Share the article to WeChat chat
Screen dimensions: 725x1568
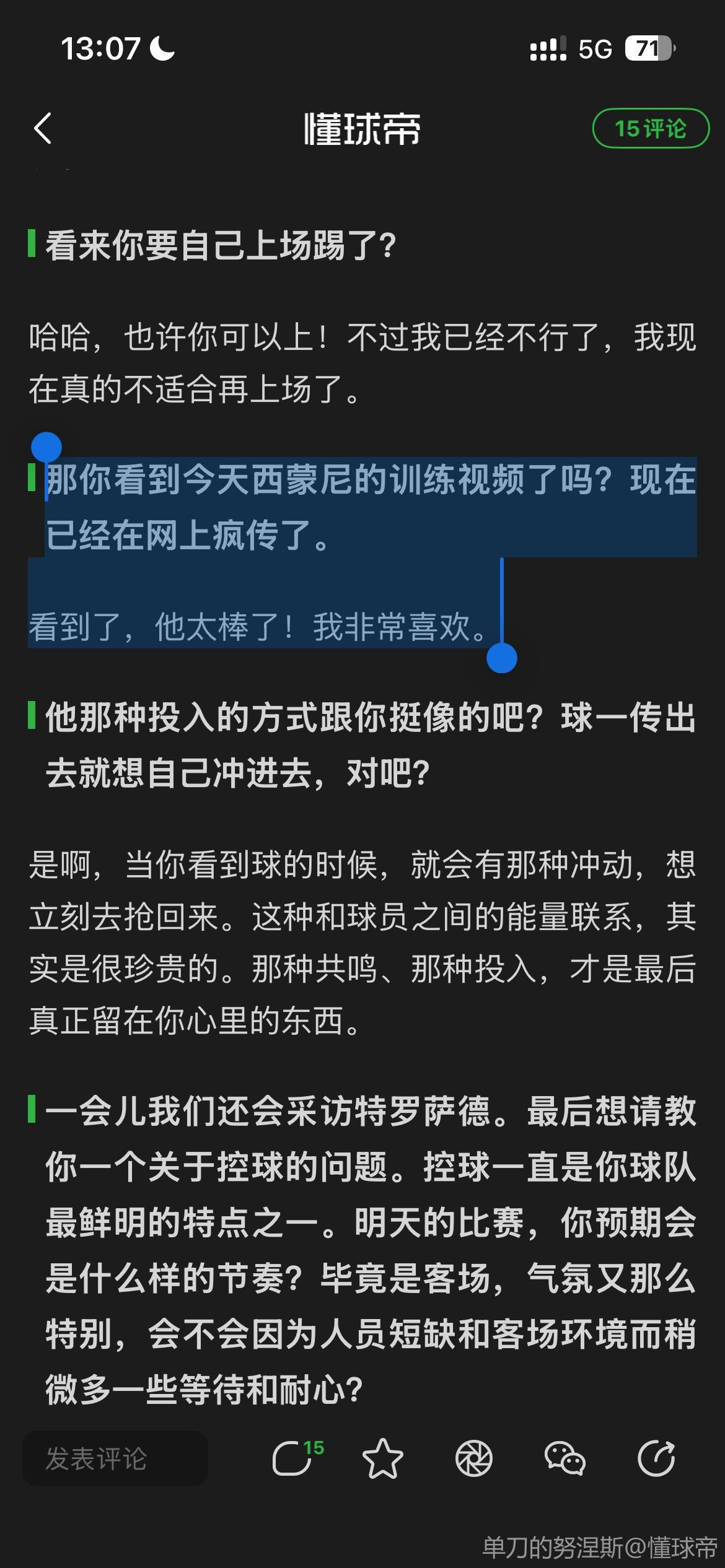[x=565, y=1459]
